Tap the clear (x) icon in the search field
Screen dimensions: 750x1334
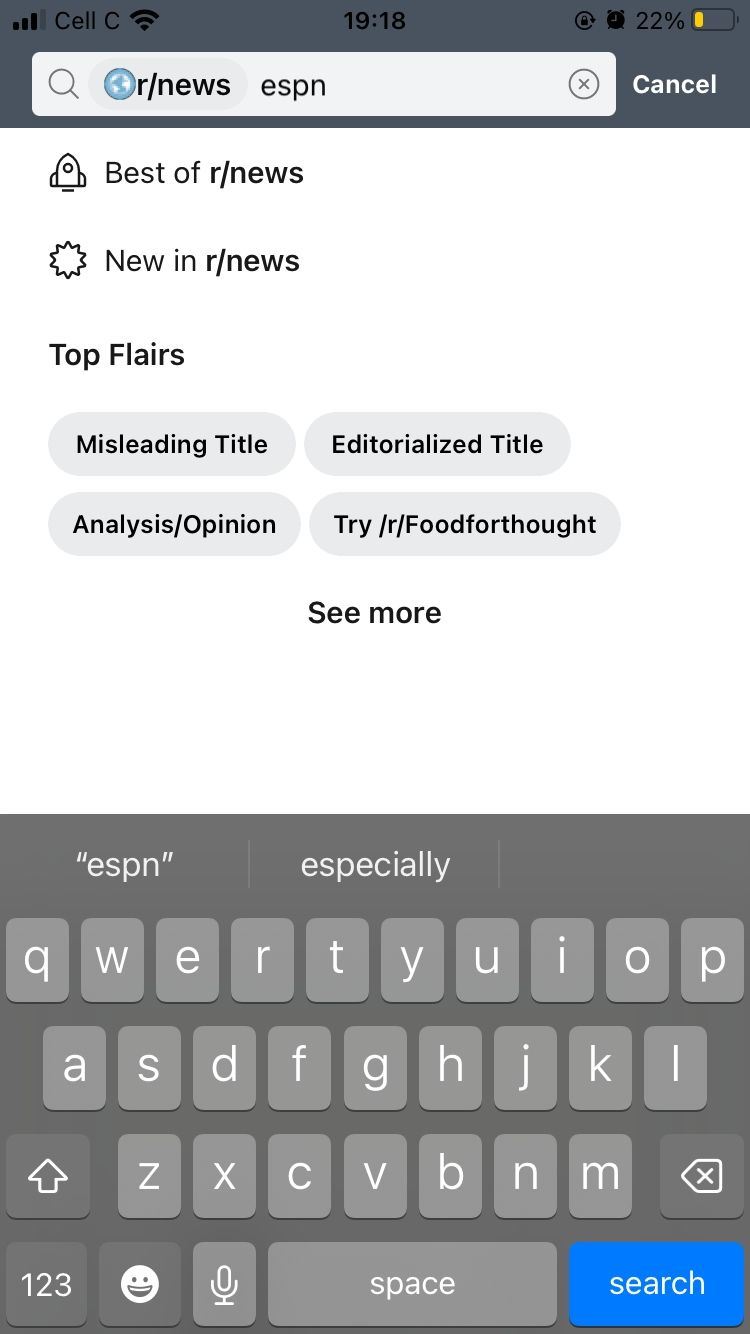tap(583, 84)
